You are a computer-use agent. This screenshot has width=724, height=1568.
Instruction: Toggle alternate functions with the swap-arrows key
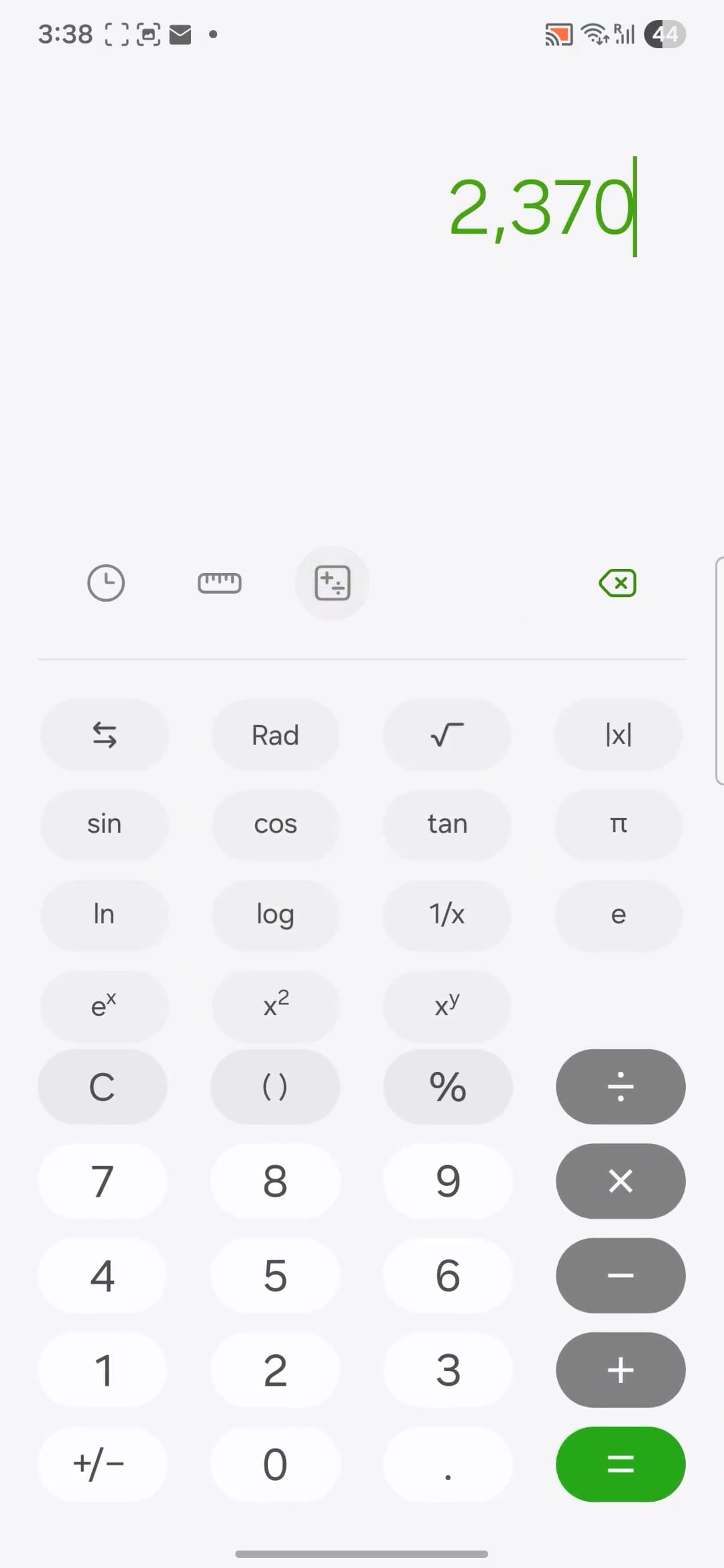[x=104, y=735]
